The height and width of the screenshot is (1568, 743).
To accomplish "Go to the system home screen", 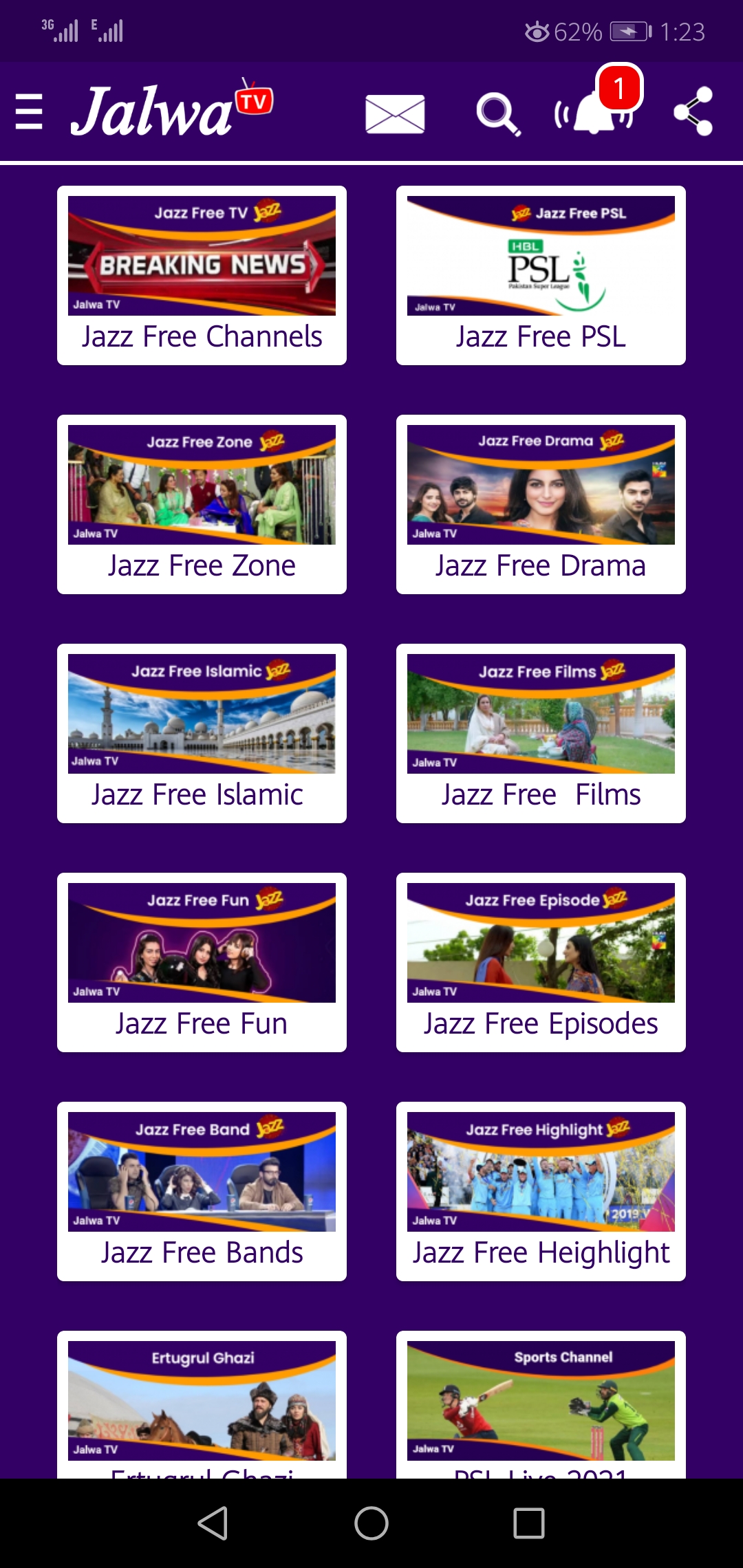I will [x=371, y=1523].
